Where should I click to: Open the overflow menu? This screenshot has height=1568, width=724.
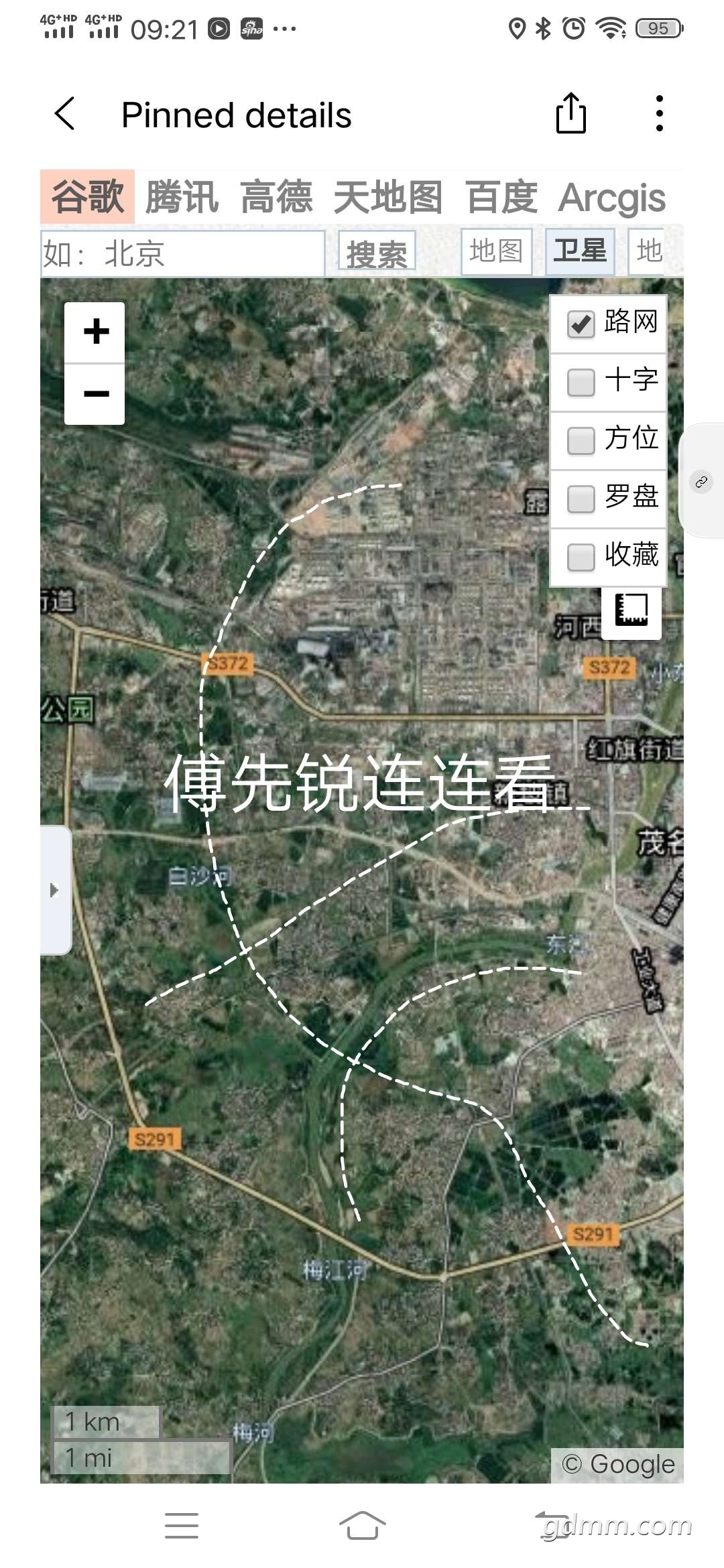pos(660,114)
